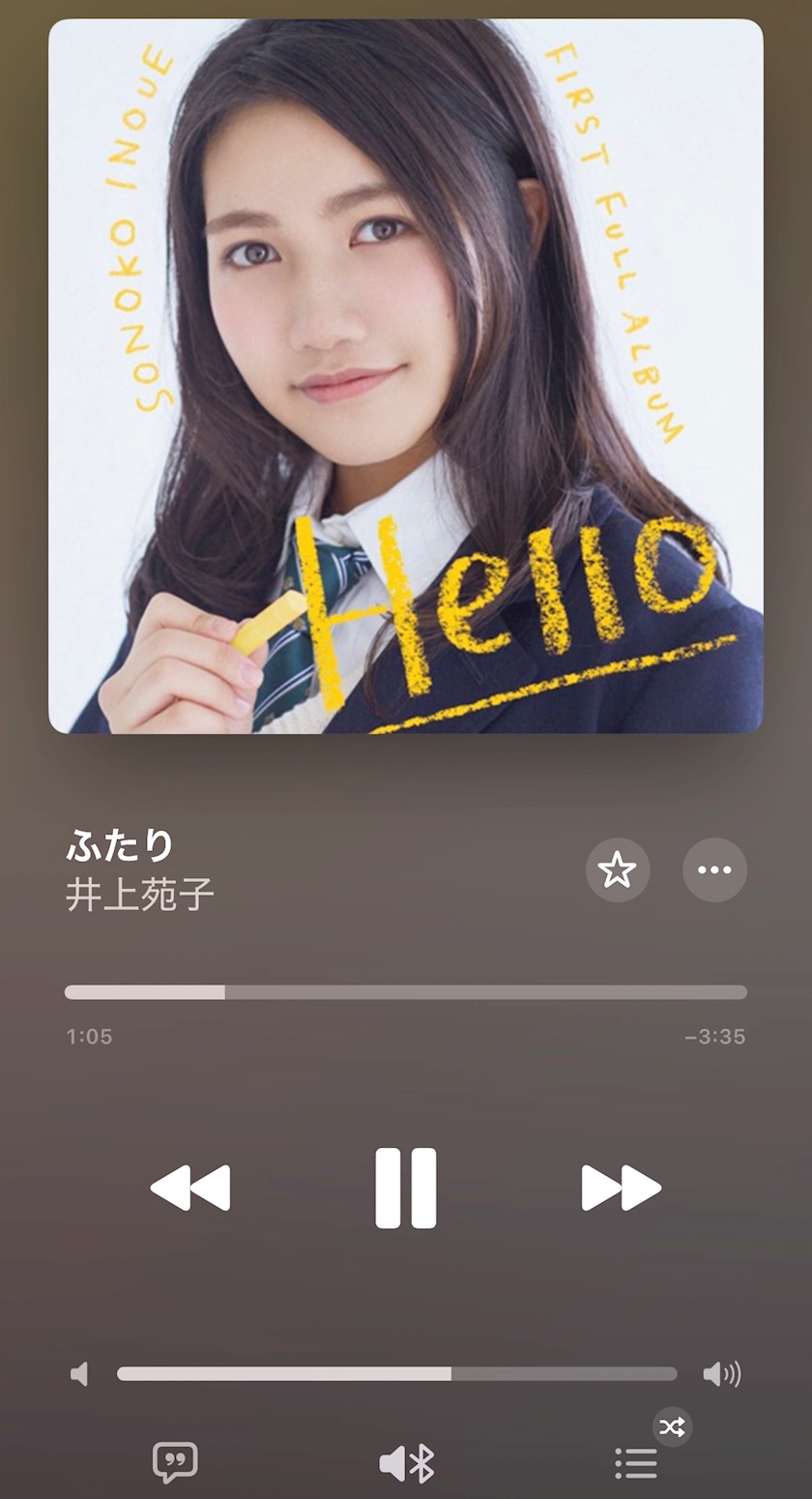
Task: Show the song lyrics
Action: click(175, 1463)
